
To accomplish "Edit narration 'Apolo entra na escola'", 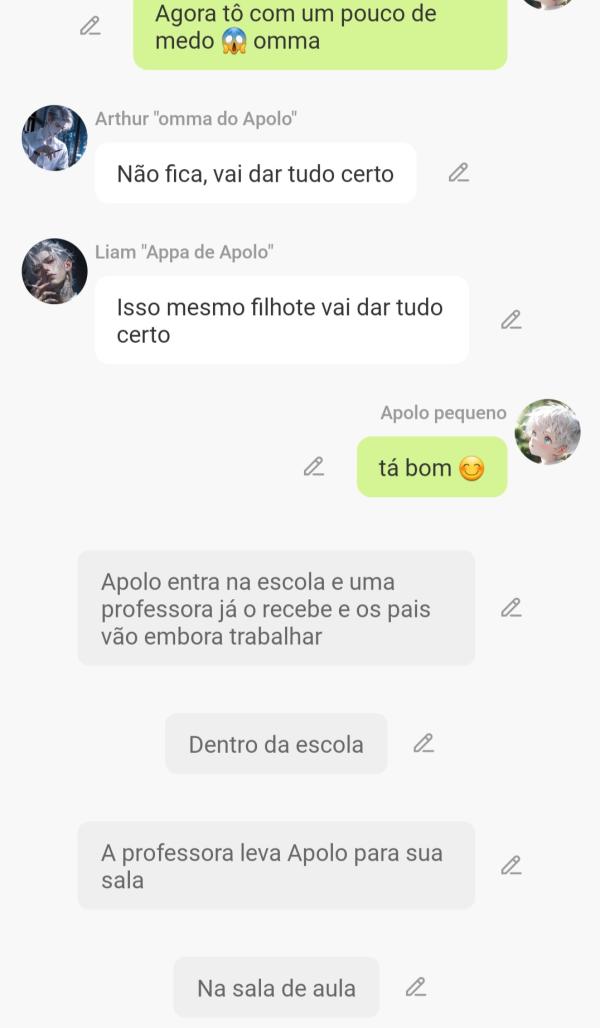I will (x=511, y=608).
